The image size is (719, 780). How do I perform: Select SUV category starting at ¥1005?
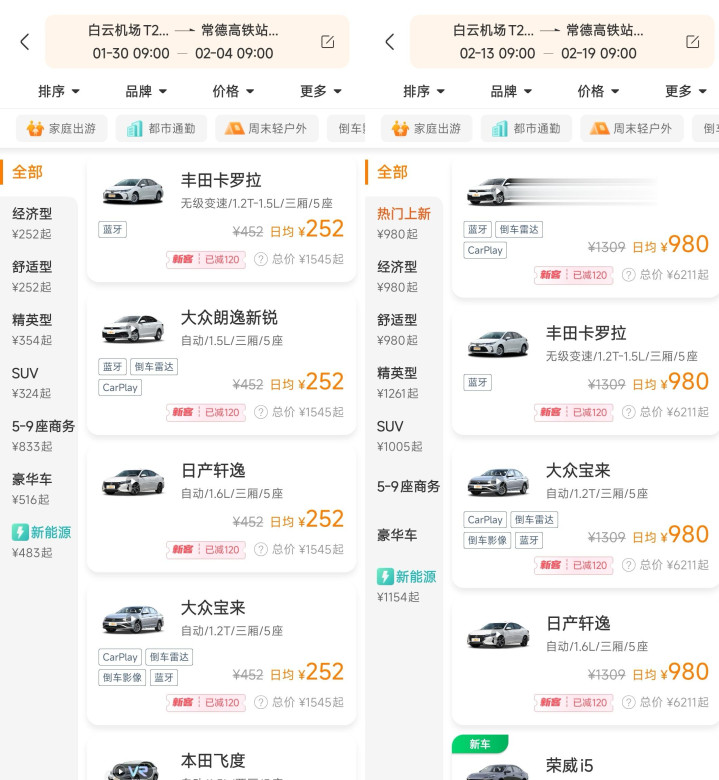[397, 435]
